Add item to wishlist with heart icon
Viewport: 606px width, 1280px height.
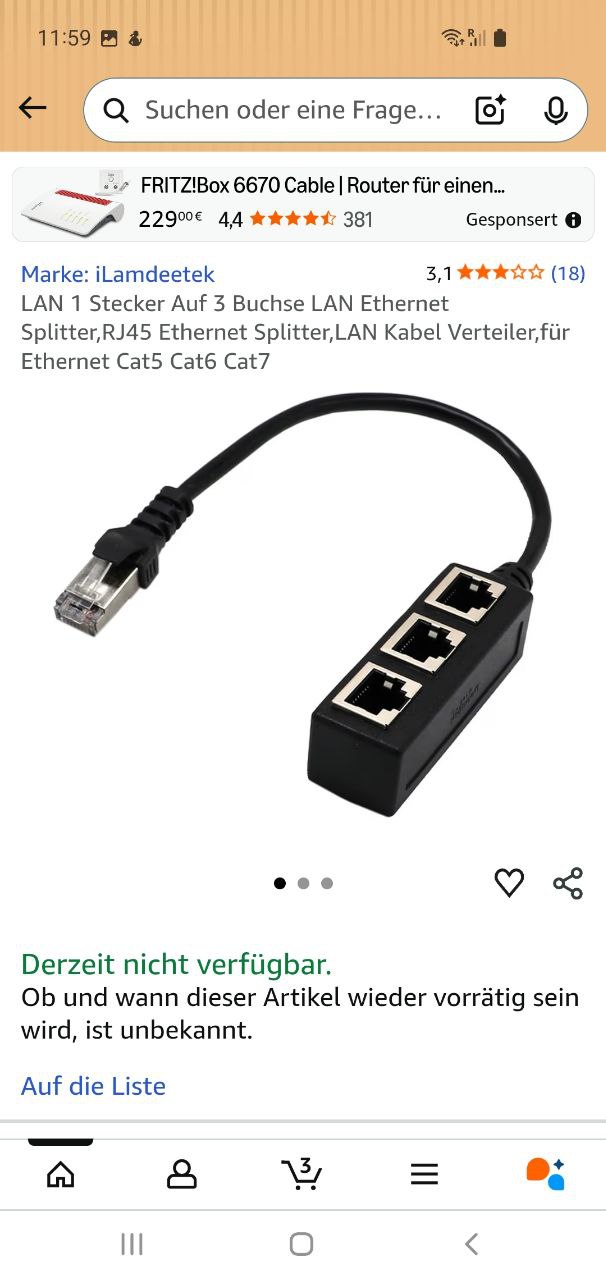509,882
